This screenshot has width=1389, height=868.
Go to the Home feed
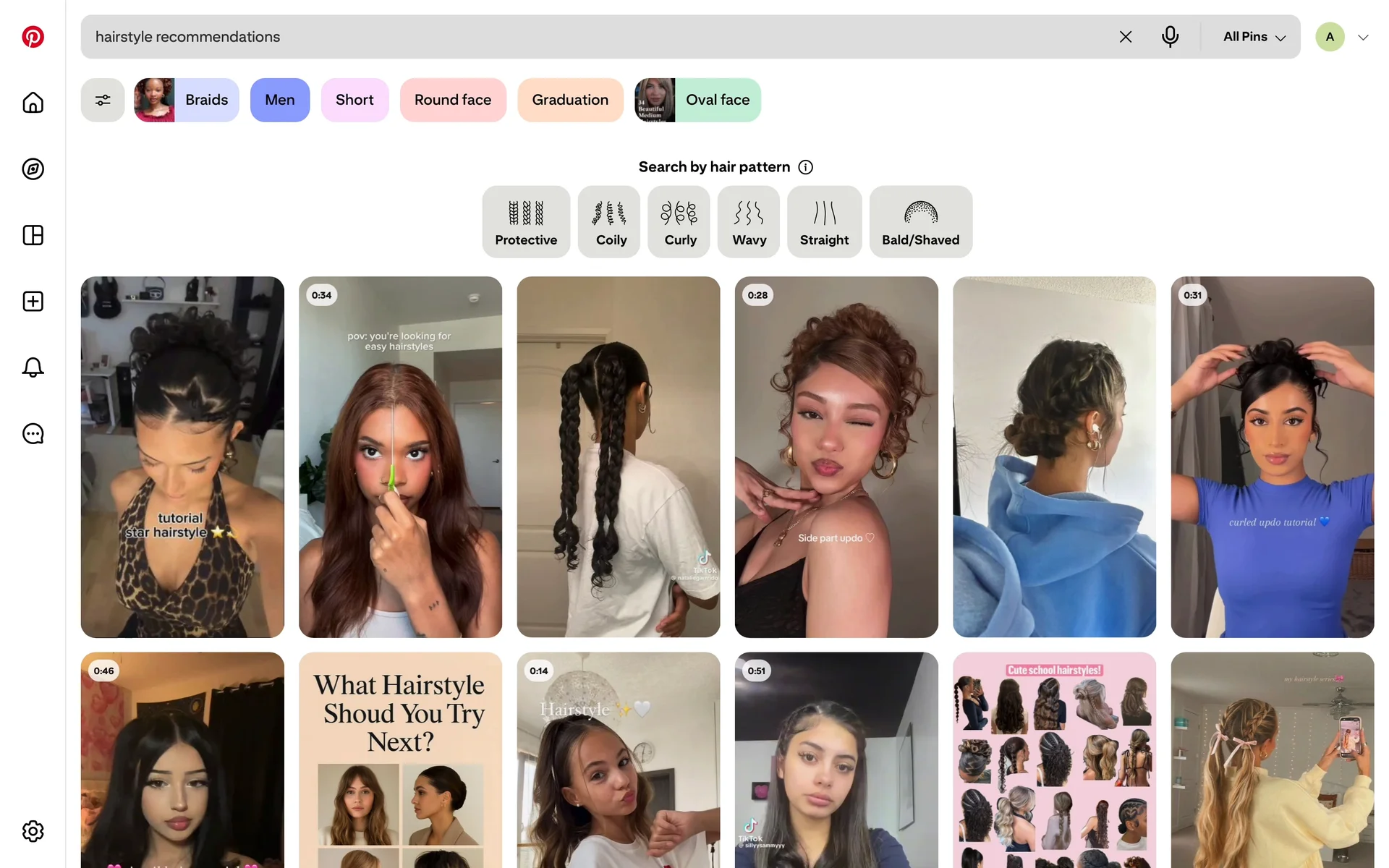[33, 103]
